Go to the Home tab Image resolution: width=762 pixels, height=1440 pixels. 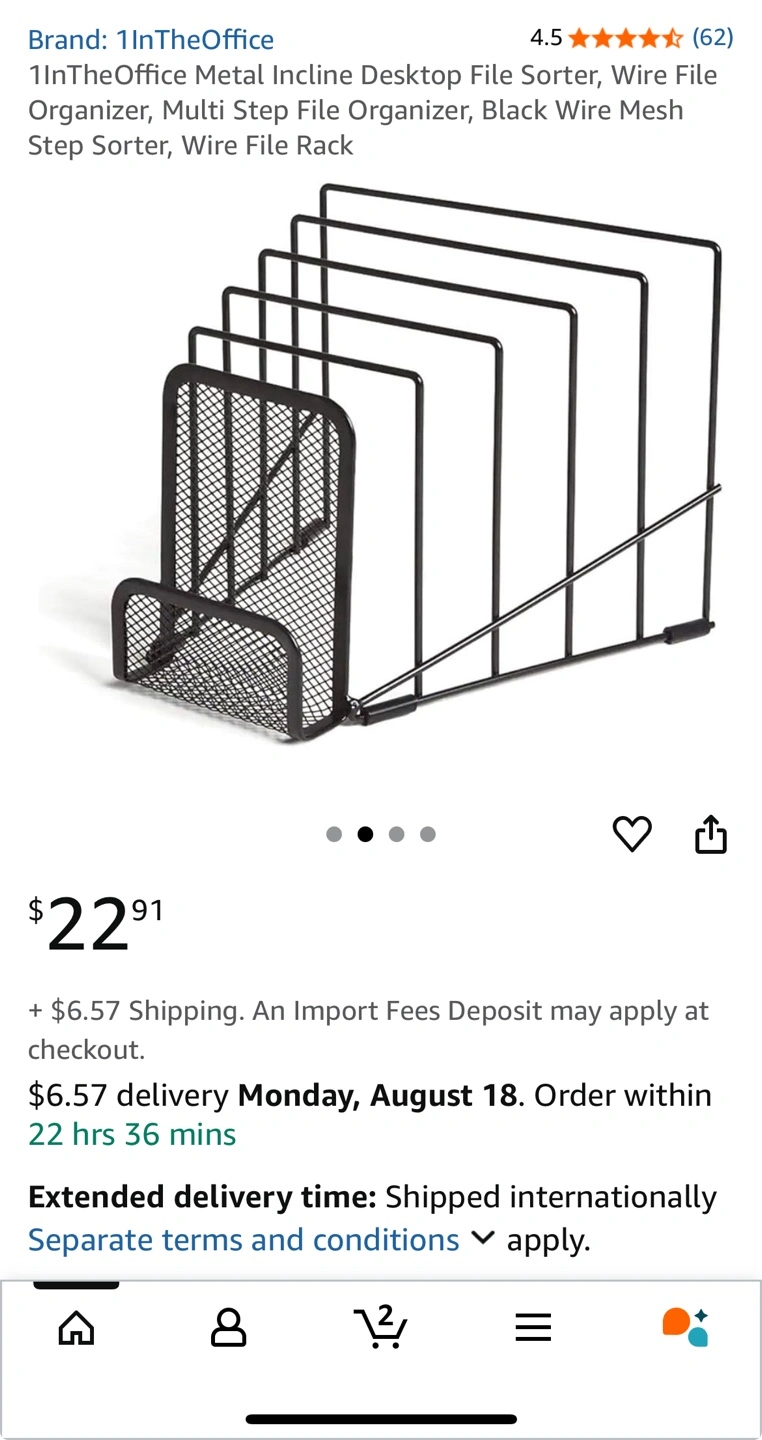pyautogui.click(x=77, y=1328)
